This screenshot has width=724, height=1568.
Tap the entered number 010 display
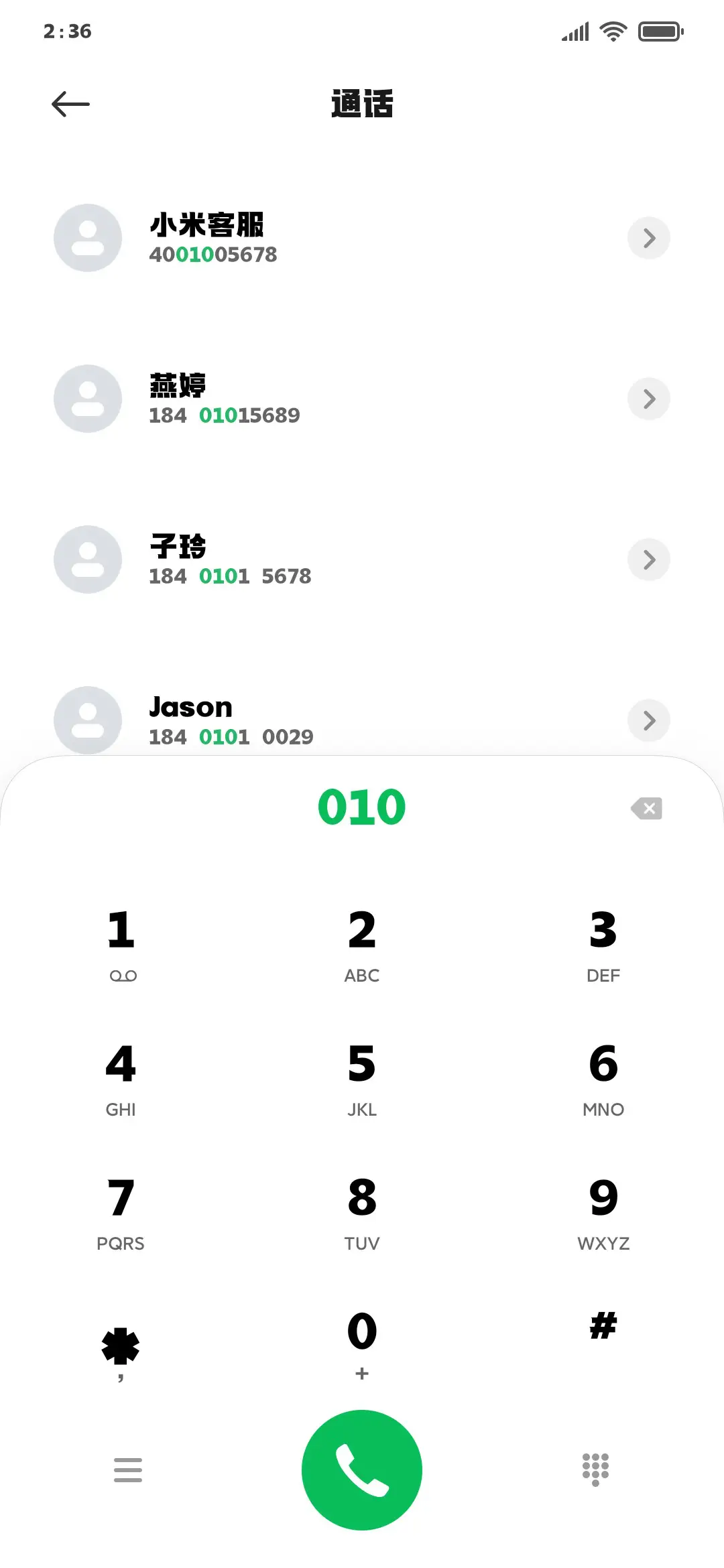(x=362, y=807)
